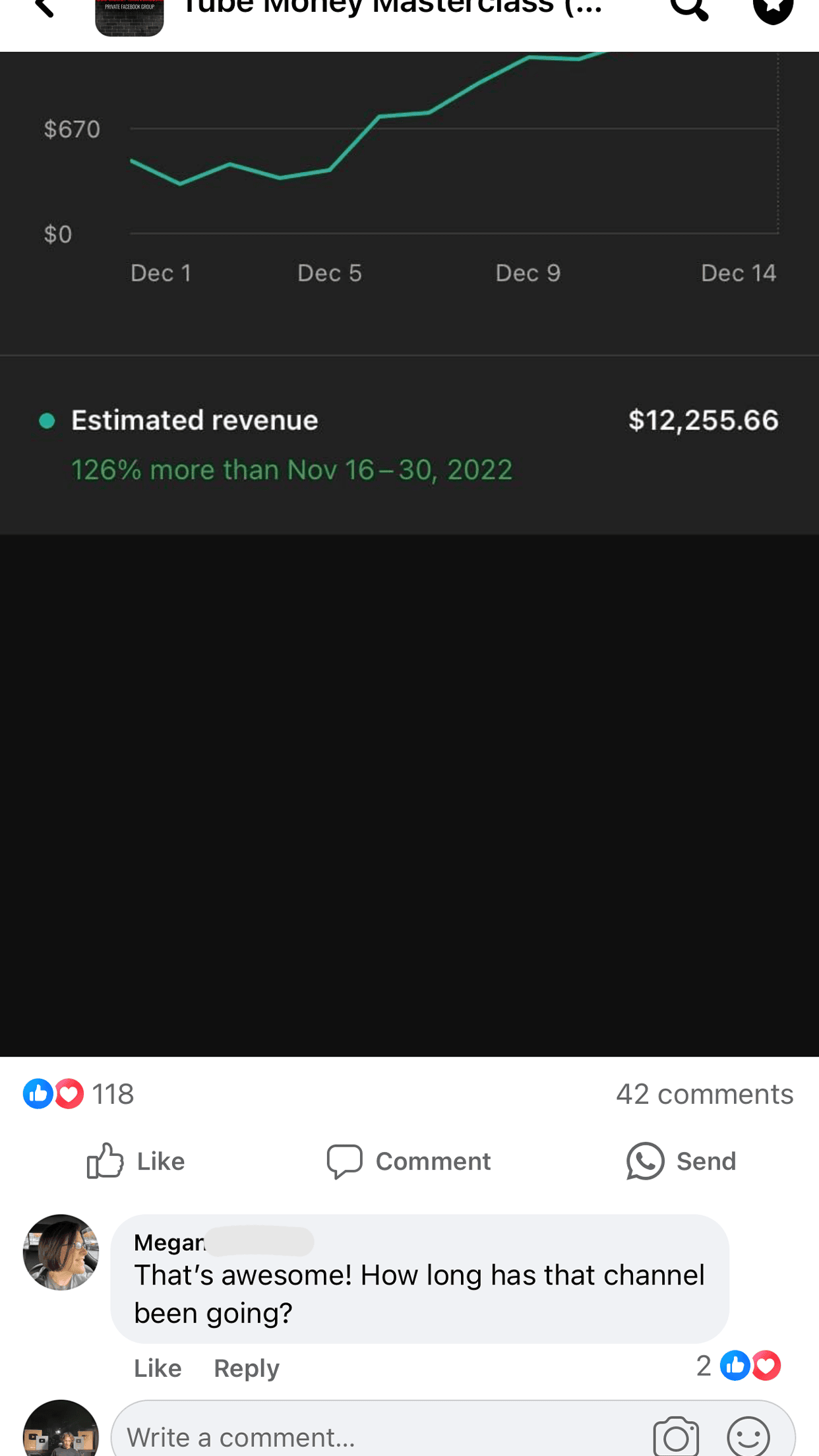Reply to Megan's comment
The height and width of the screenshot is (1456, 819).
246,1368
